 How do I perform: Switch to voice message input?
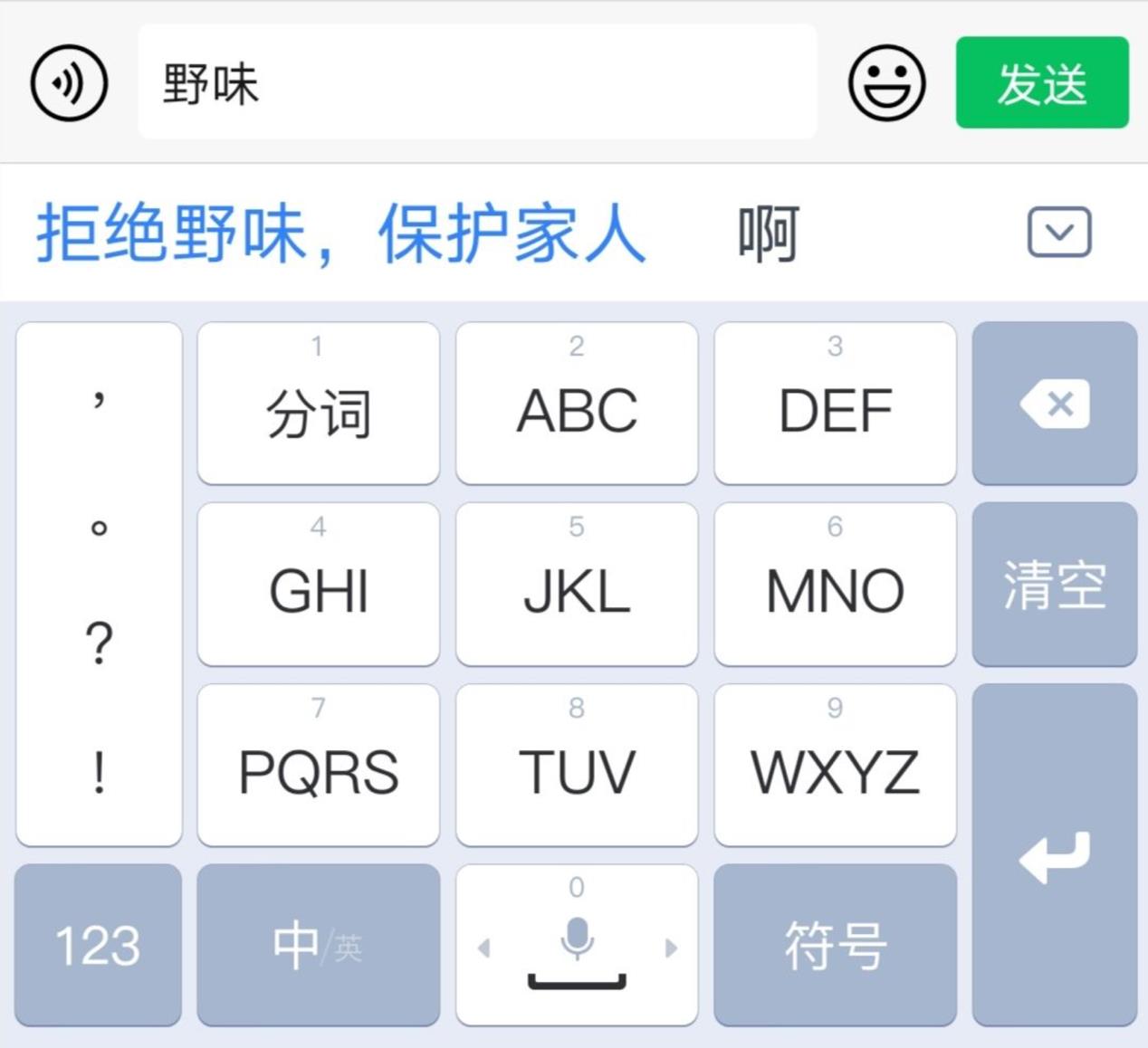(x=69, y=83)
